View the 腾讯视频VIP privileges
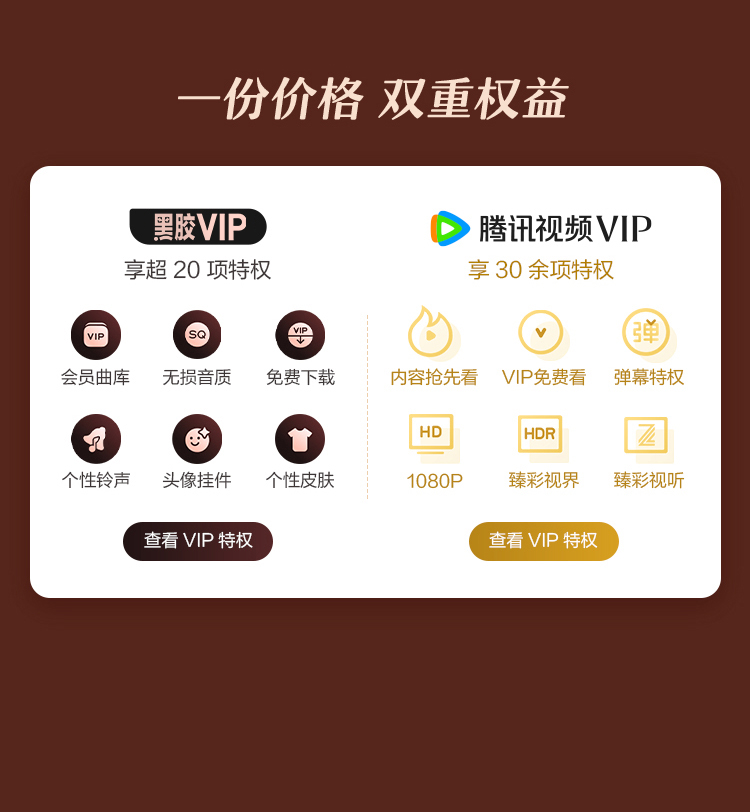 click(543, 541)
